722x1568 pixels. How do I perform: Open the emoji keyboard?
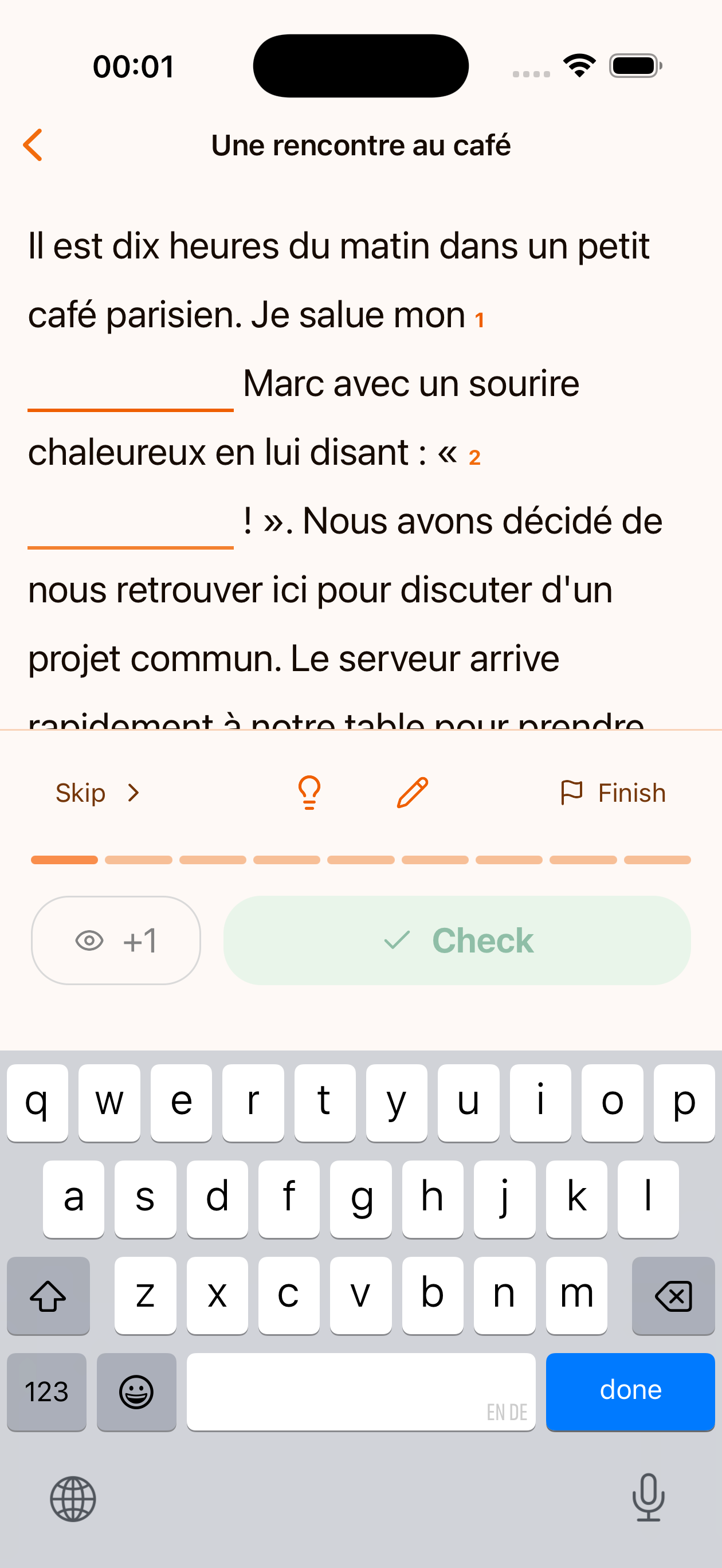coord(136,1391)
